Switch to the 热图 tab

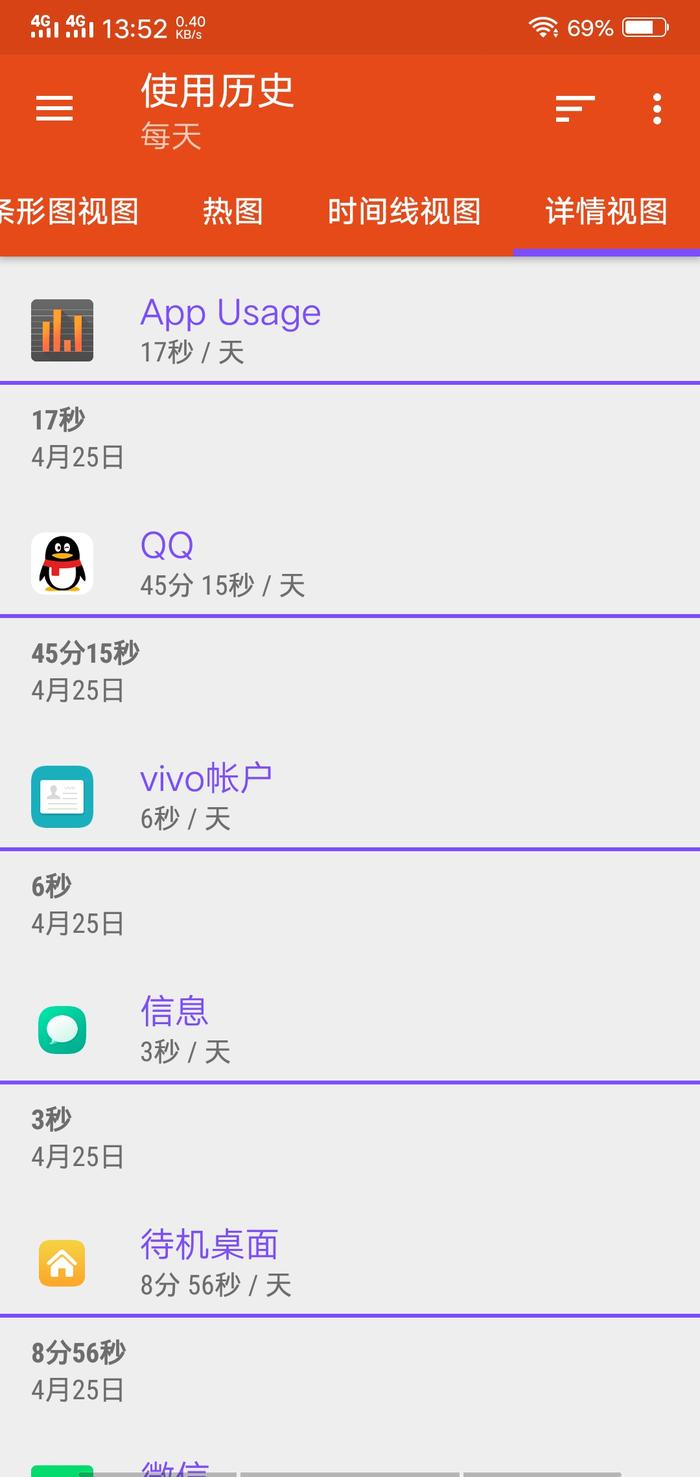[233, 211]
